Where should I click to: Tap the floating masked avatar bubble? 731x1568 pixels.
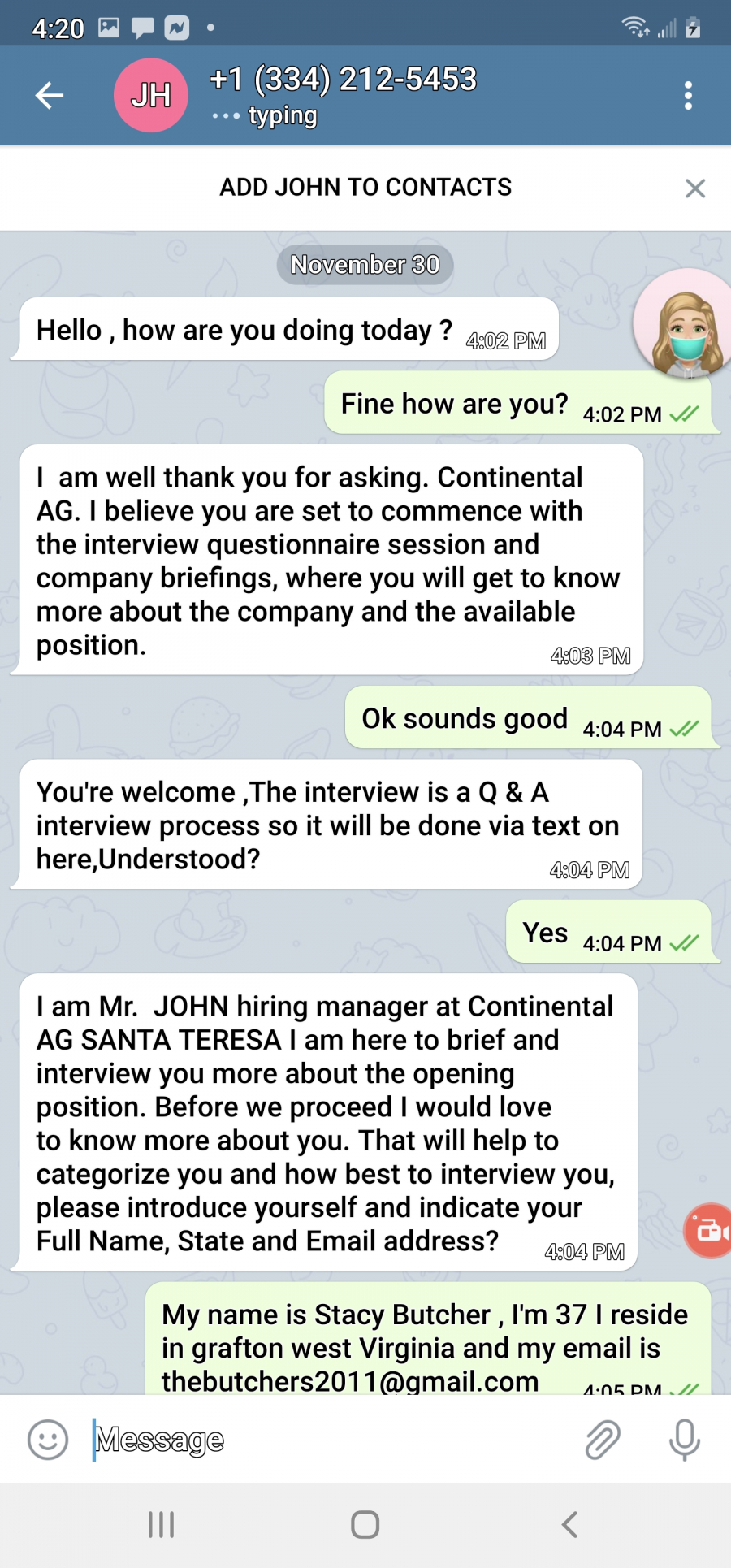(x=683, y=324)
